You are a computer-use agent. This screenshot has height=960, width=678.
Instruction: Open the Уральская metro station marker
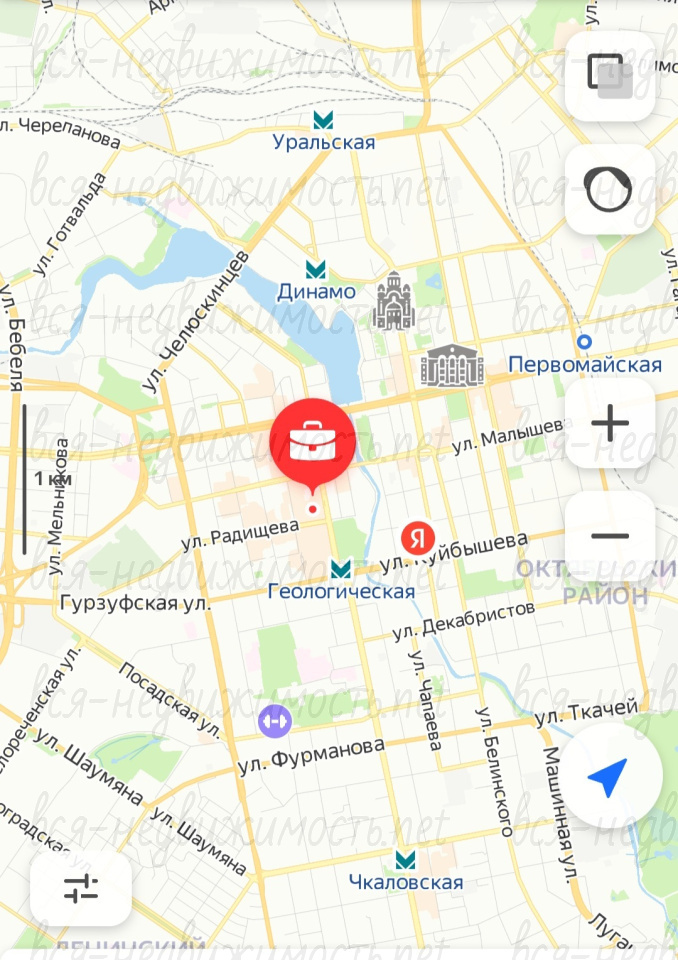pos(323,121)
